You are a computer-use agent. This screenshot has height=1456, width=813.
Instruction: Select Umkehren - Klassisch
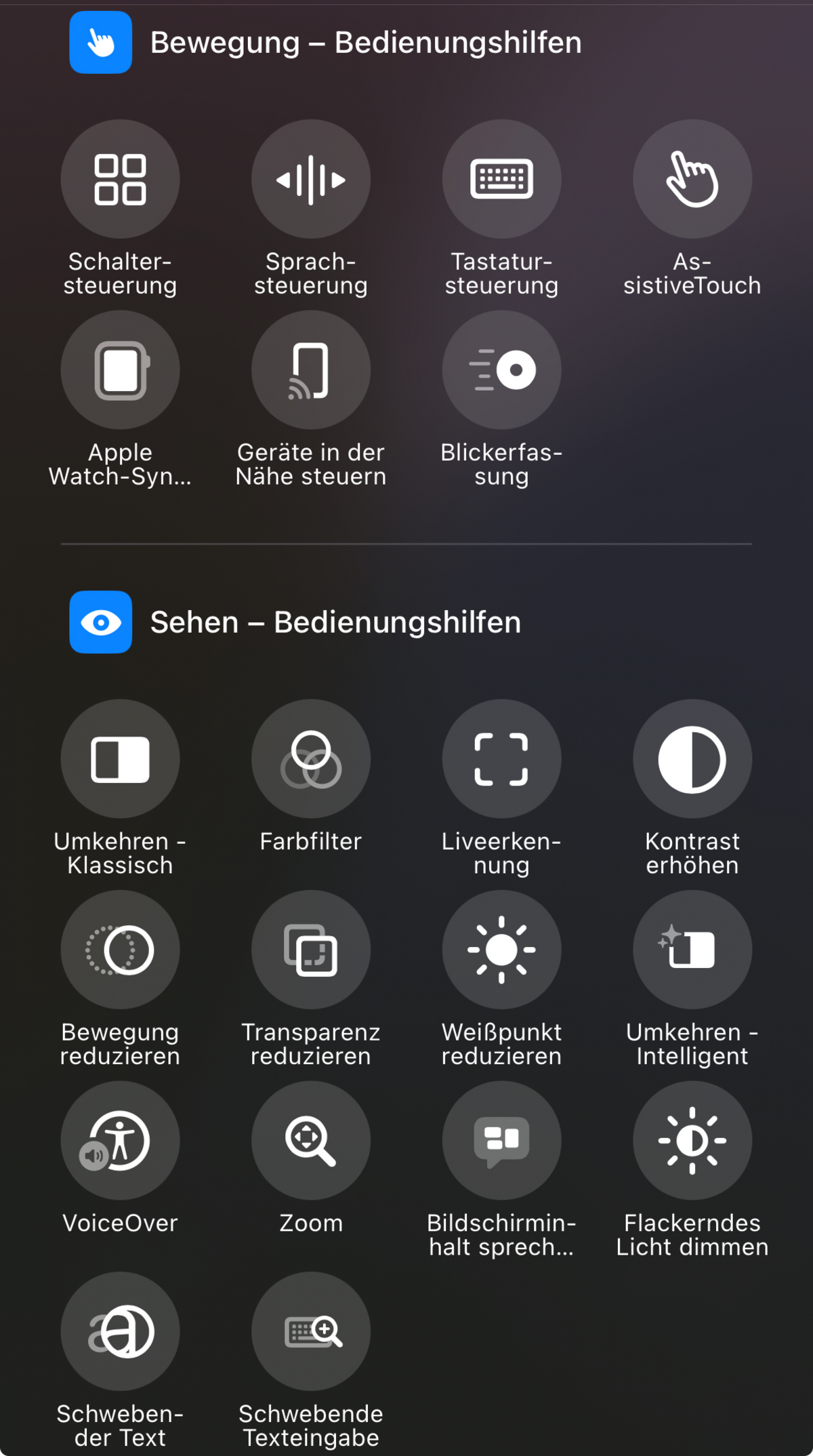(120, 759)
